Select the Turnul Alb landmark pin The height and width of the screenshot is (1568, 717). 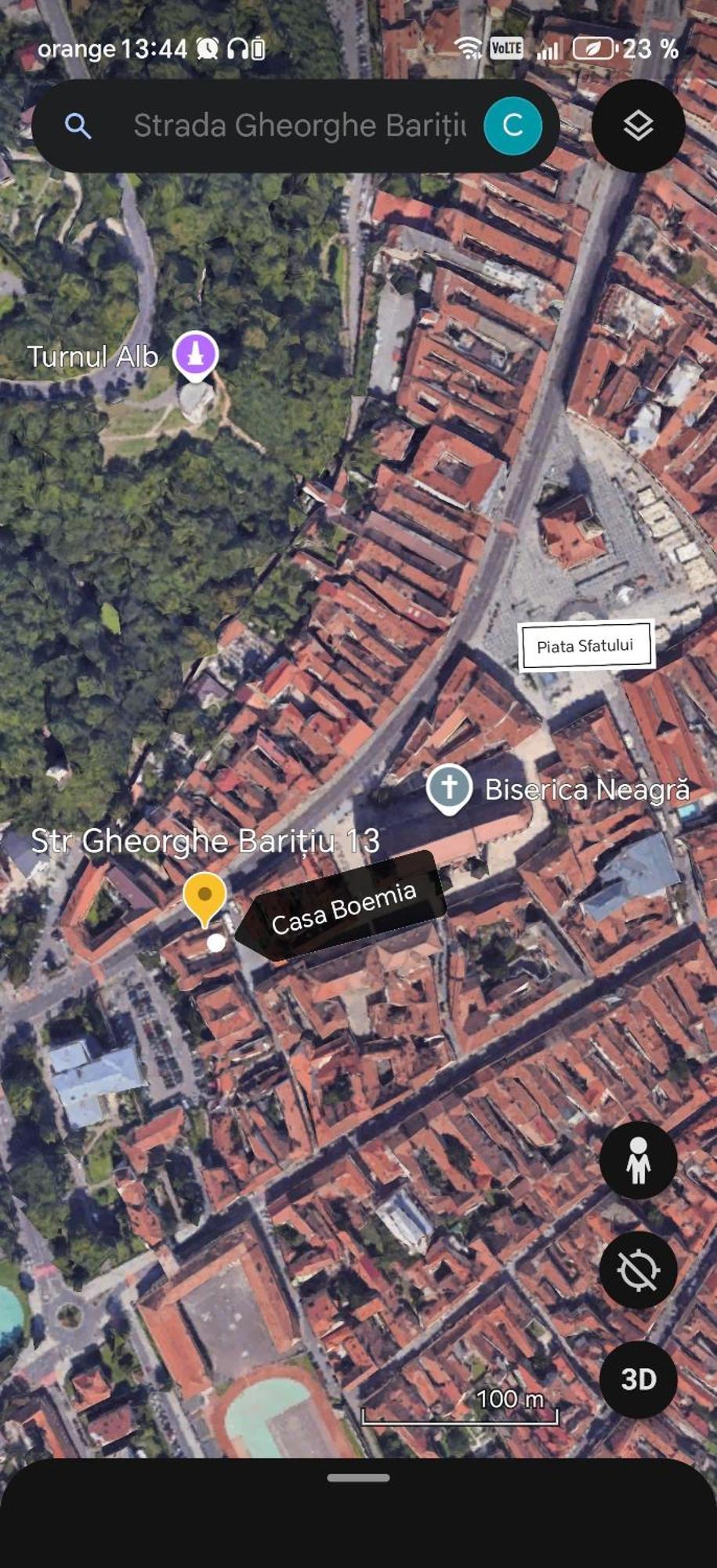tap(195, 353)
